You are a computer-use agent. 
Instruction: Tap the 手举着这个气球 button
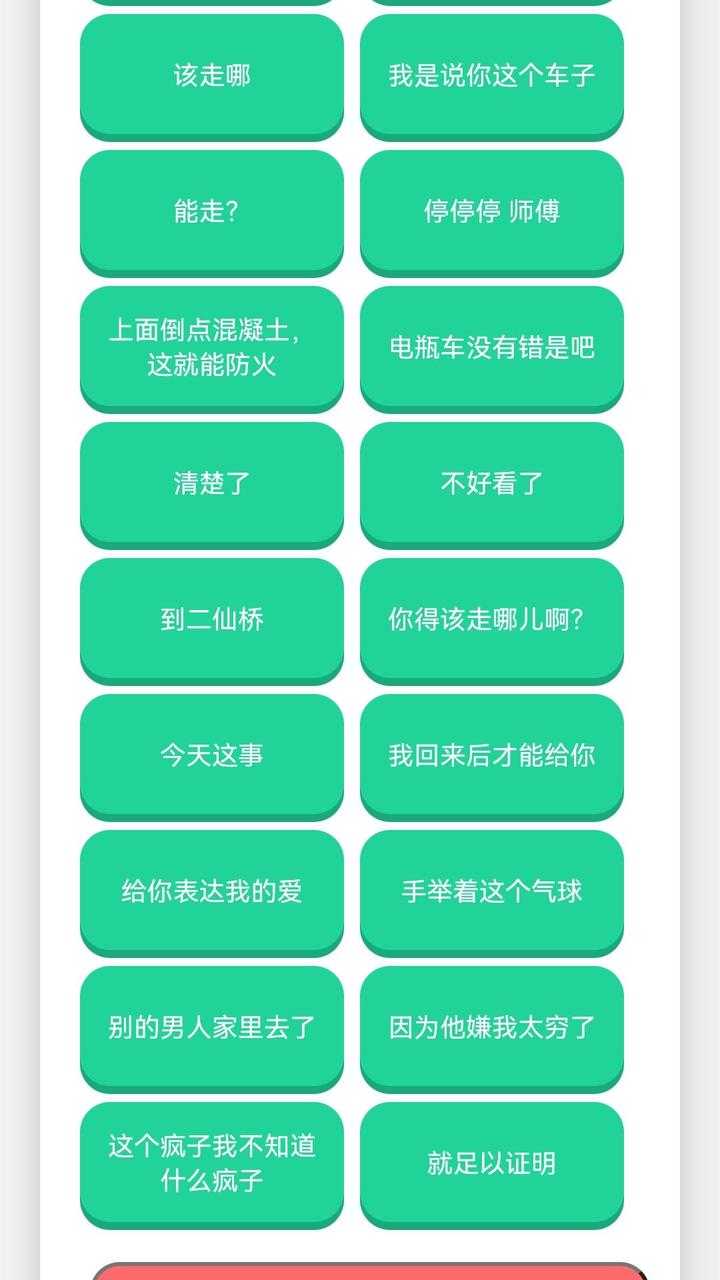point(492,891)
